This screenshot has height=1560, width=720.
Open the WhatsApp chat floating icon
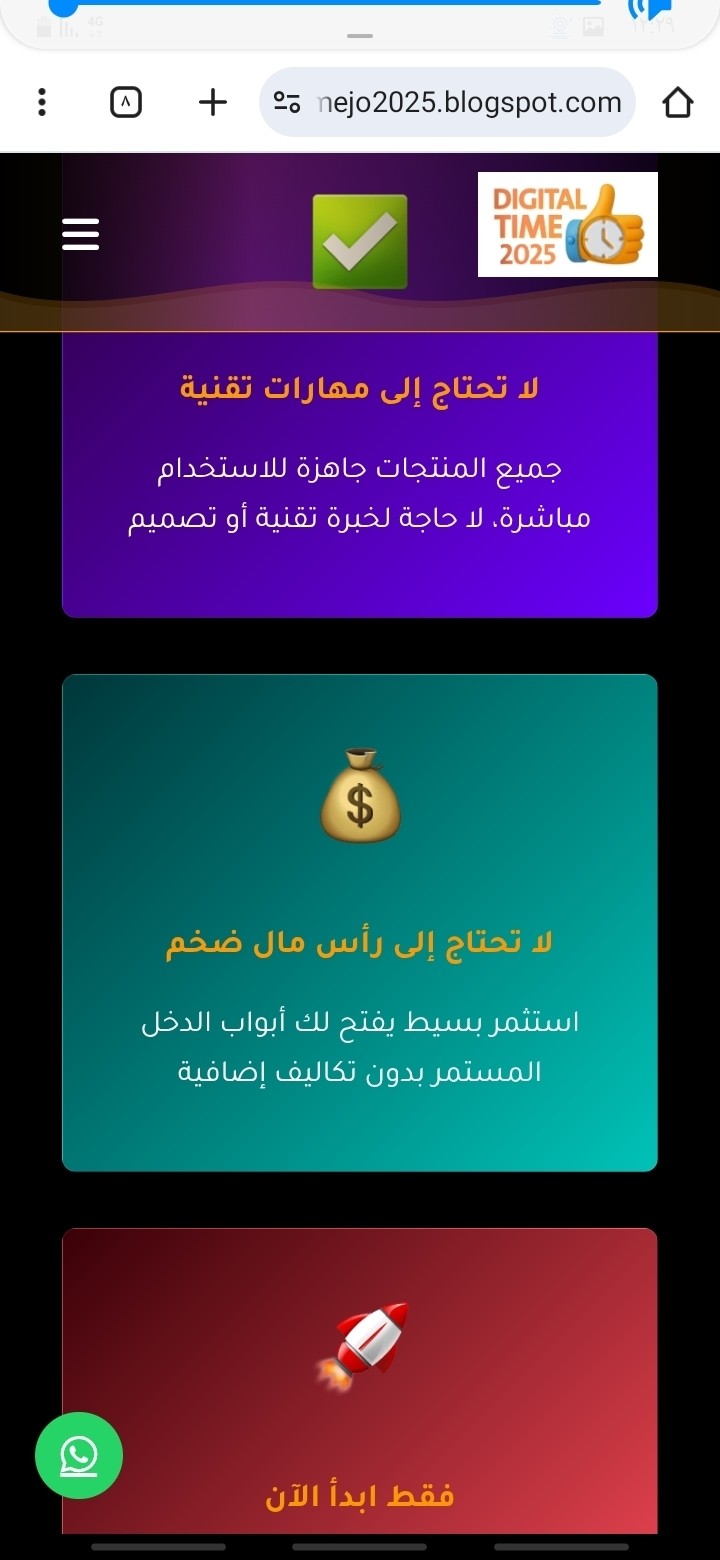click(x=79, y=1456)
